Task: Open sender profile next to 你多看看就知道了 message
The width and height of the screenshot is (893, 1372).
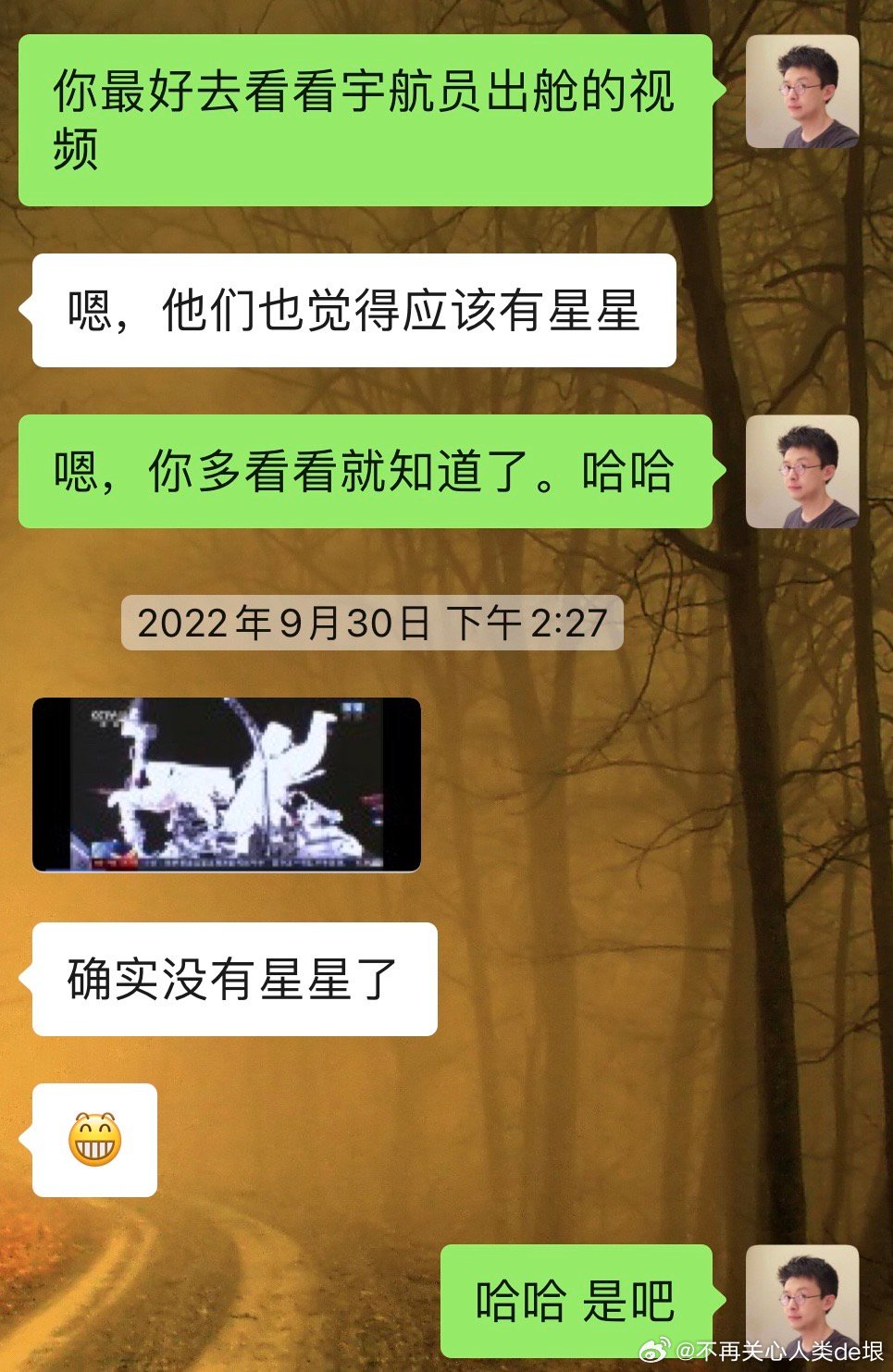Action: click(801, 472)
